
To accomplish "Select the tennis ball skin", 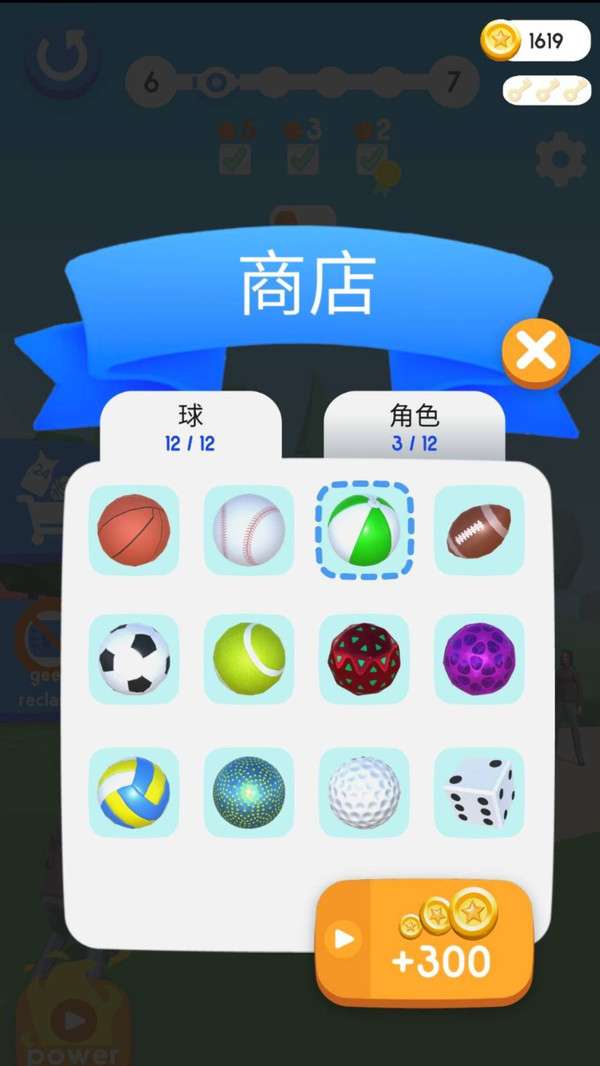I will click(x=249, y=659).
